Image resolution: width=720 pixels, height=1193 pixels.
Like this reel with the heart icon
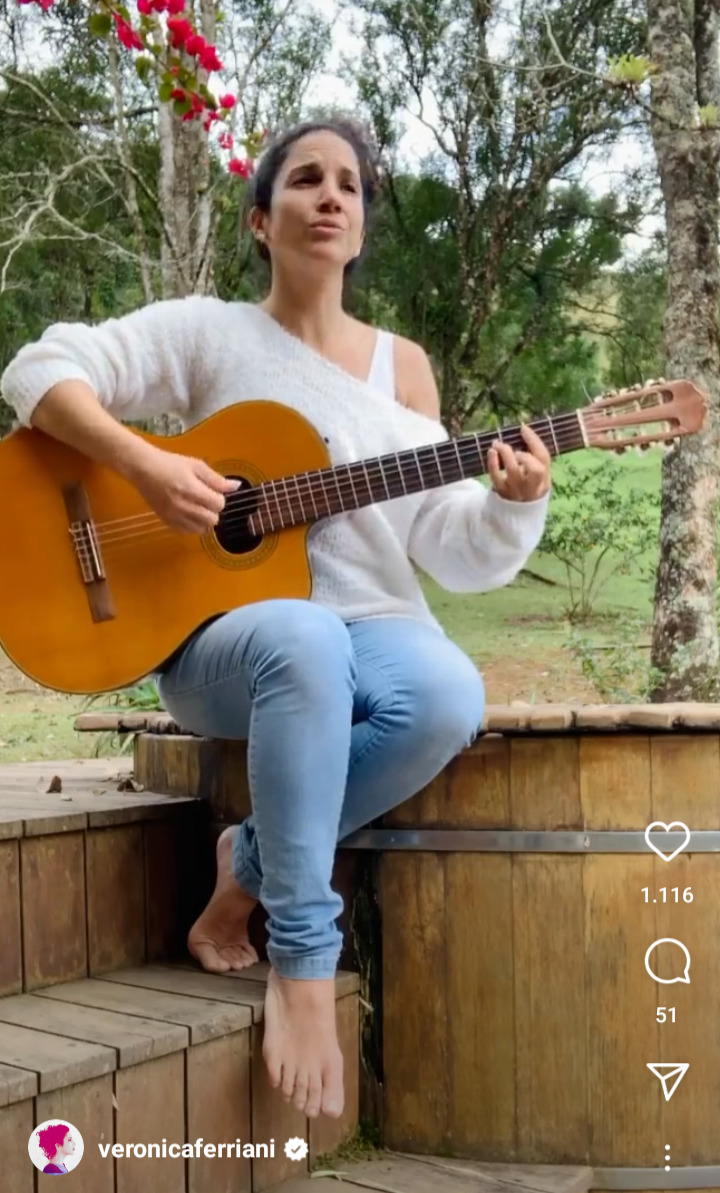(x=667, y=841)
